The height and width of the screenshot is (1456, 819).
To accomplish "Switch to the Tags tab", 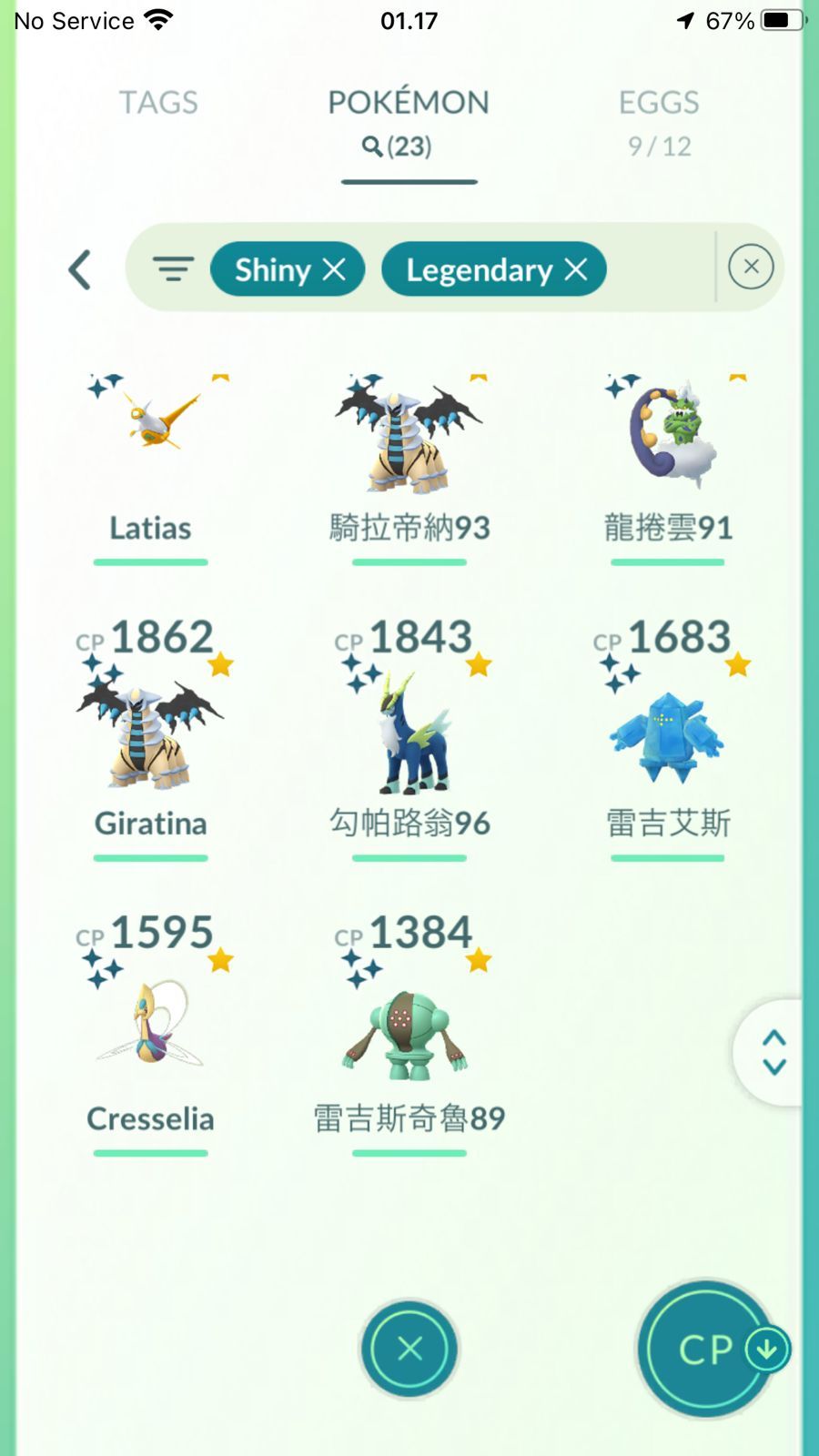I will [158, 103].
